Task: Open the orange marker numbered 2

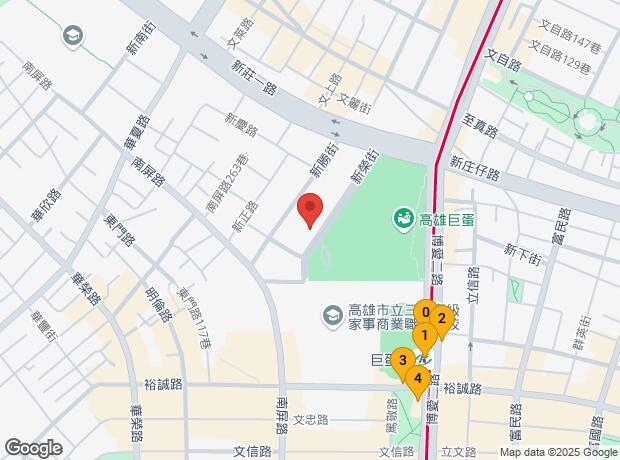Action: [442, 320]
